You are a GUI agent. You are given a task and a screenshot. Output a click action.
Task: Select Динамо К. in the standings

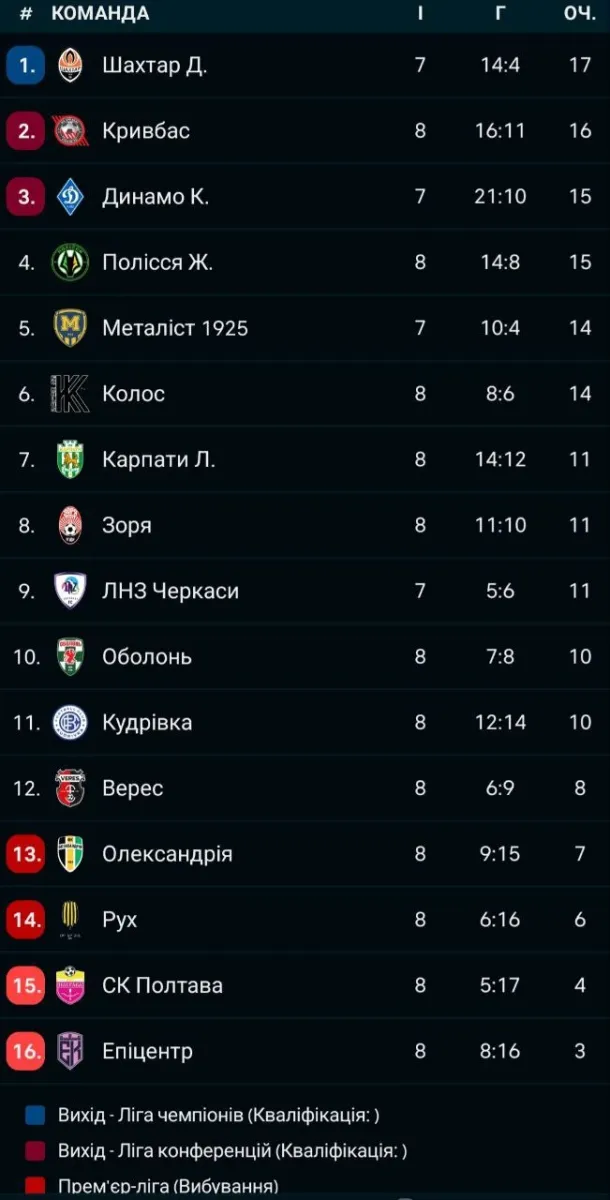pos(156,197)
